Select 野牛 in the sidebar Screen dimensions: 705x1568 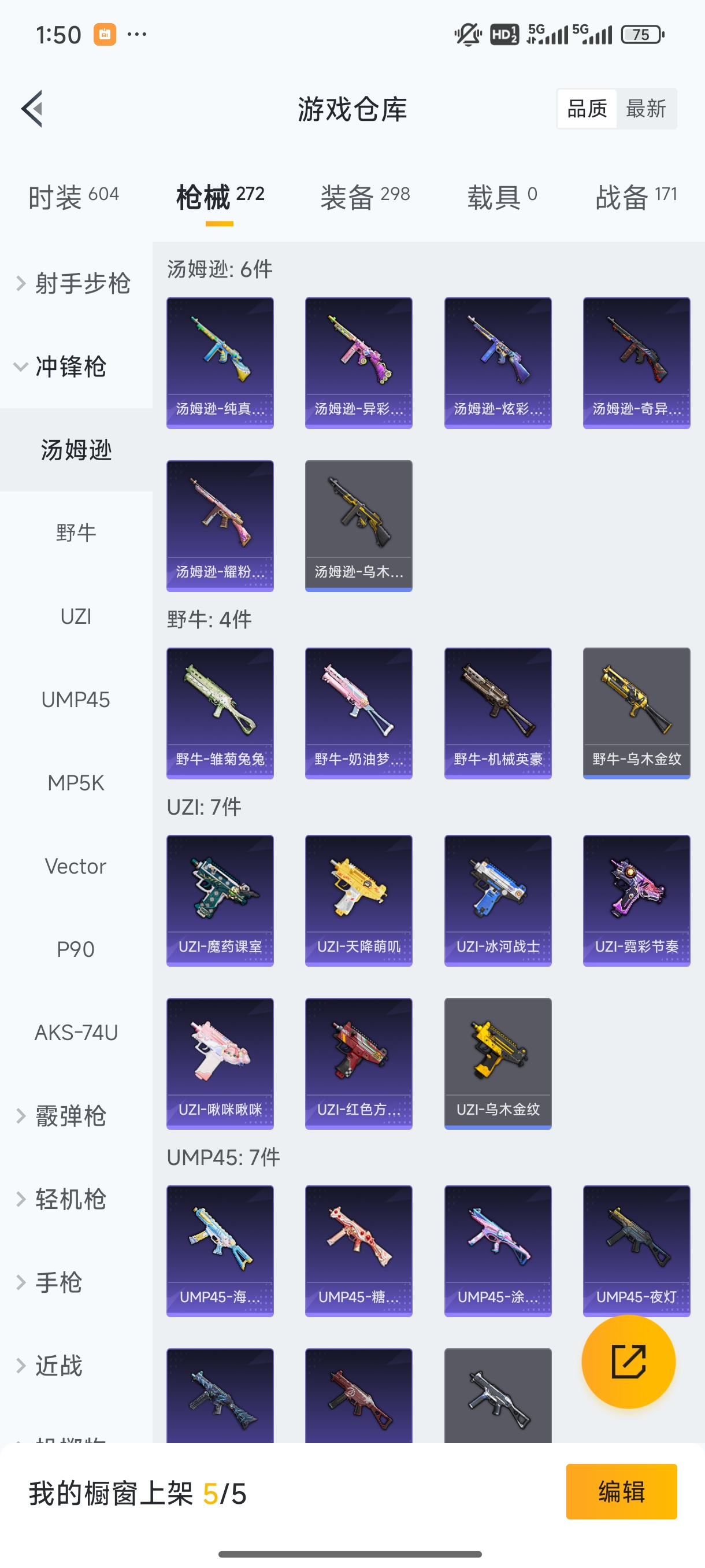(x=76, y=533)
